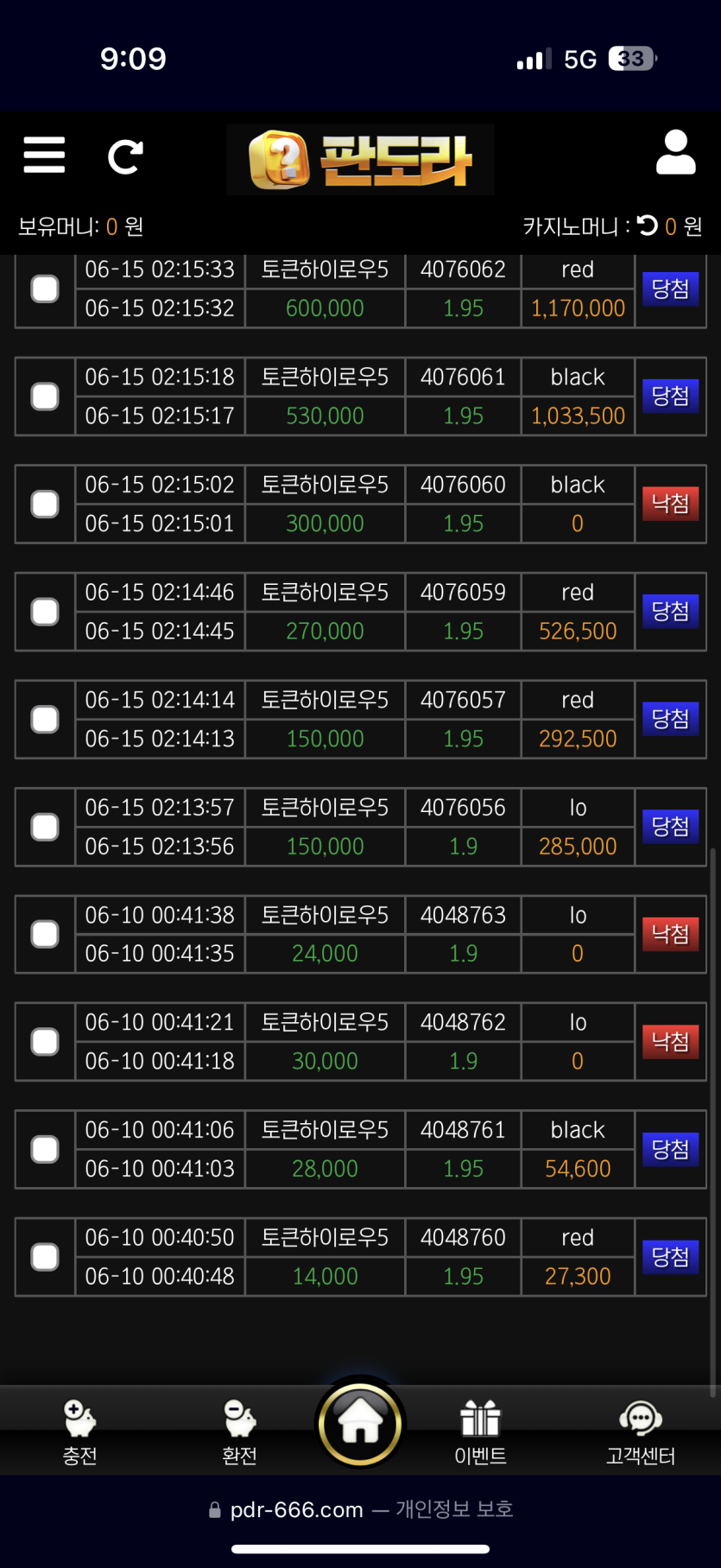Select the checkbox for bet 4076061

click(45, 397)
